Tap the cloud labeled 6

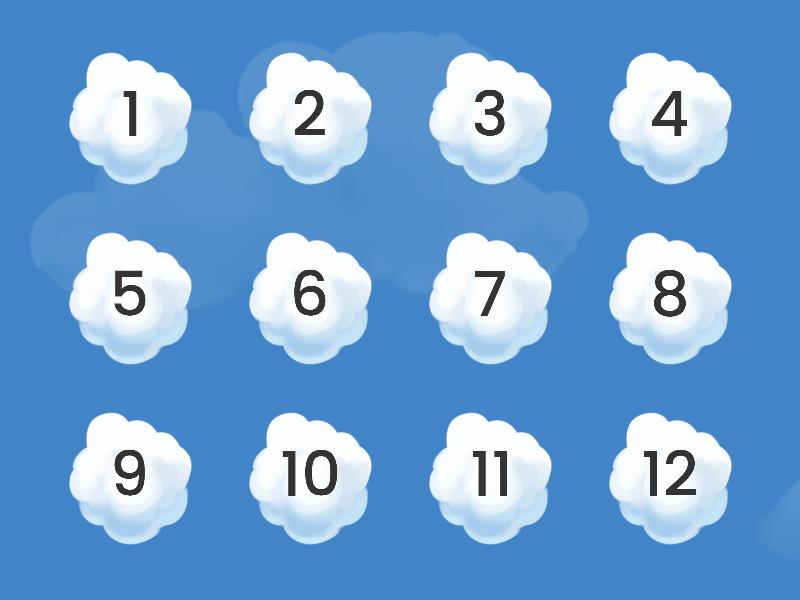click(x=310, y=297)
